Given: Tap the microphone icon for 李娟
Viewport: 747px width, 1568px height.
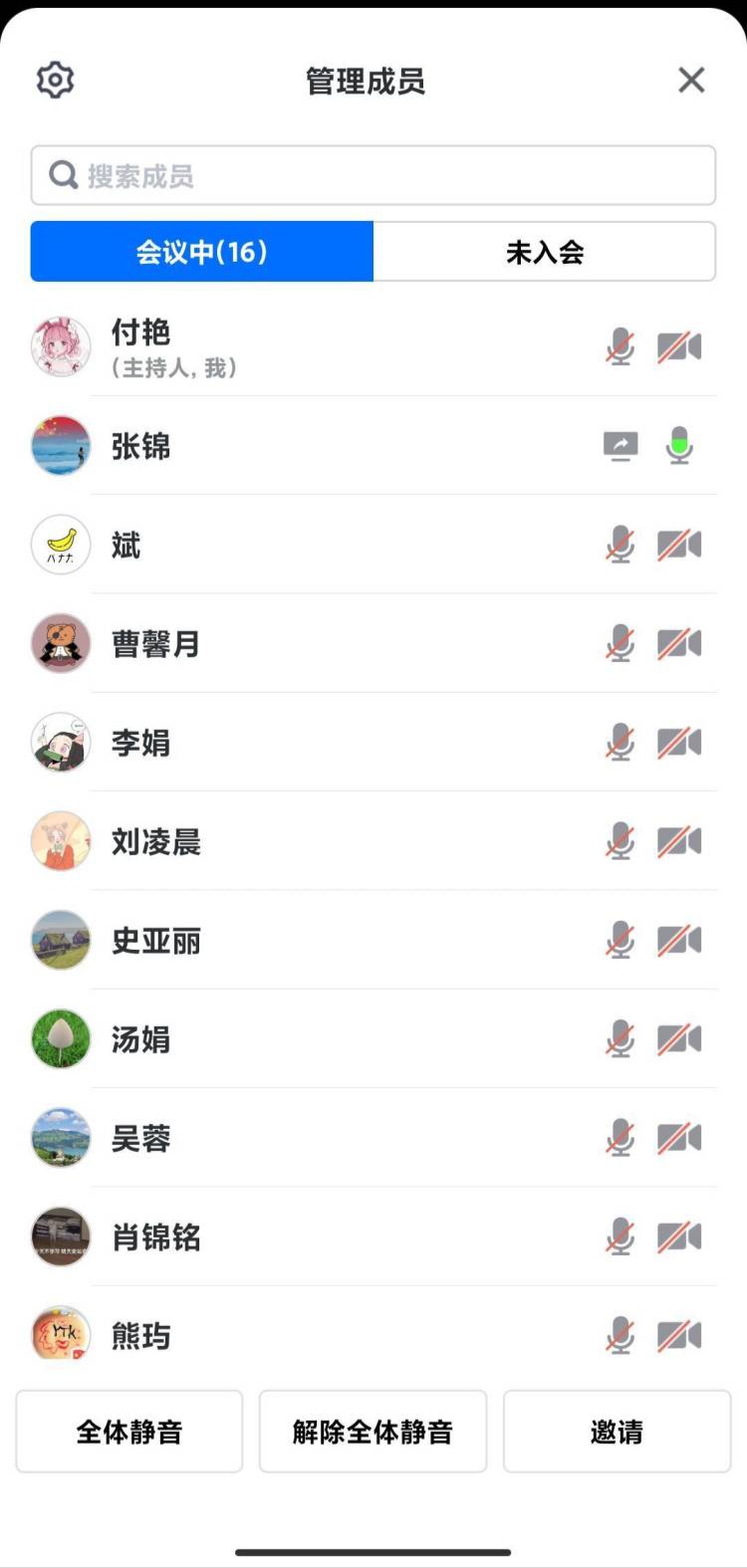Looking at the screenshot, I should tap(621, 743).
